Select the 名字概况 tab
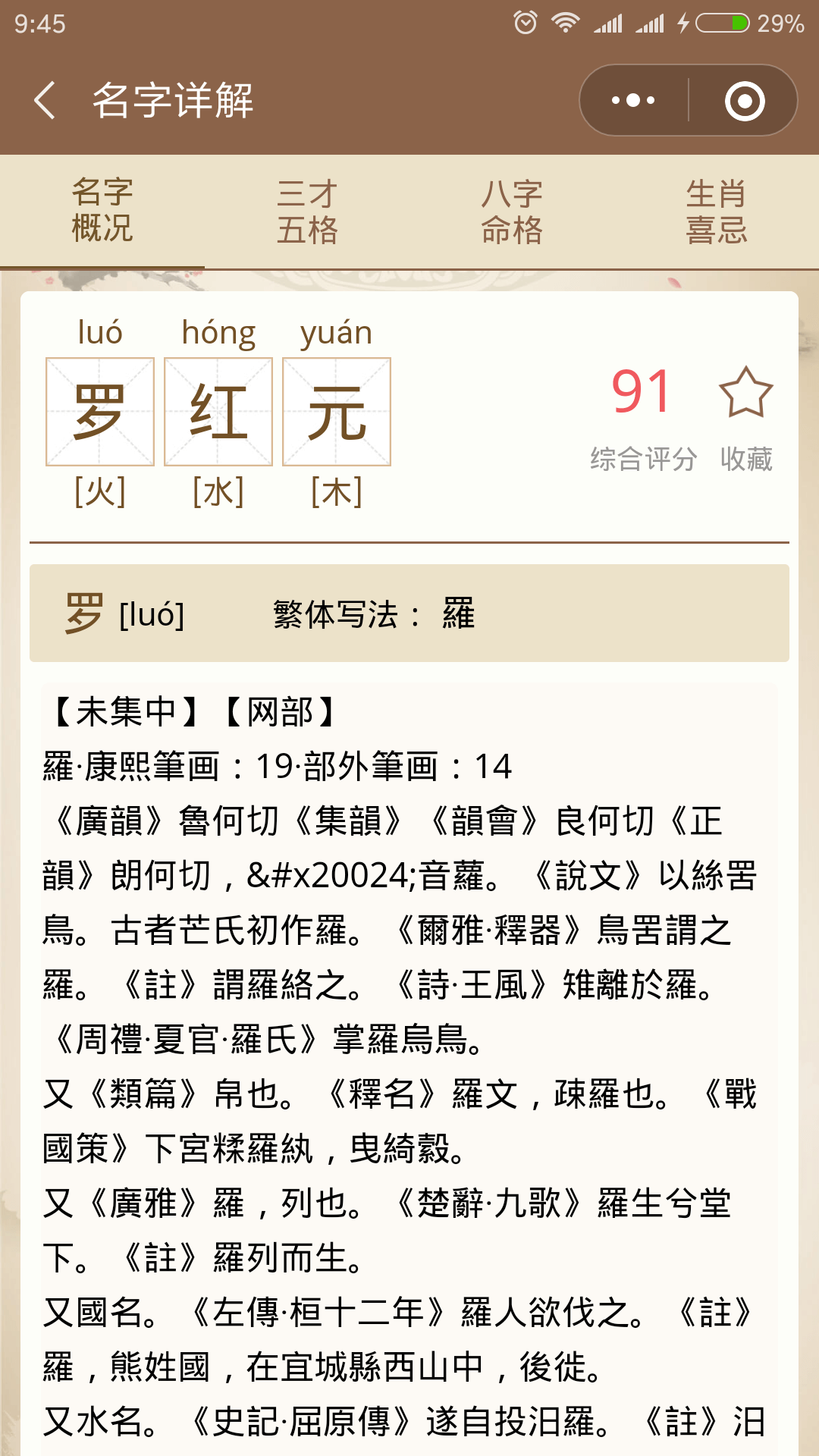The image size is (819, 1456). point(102,211)
